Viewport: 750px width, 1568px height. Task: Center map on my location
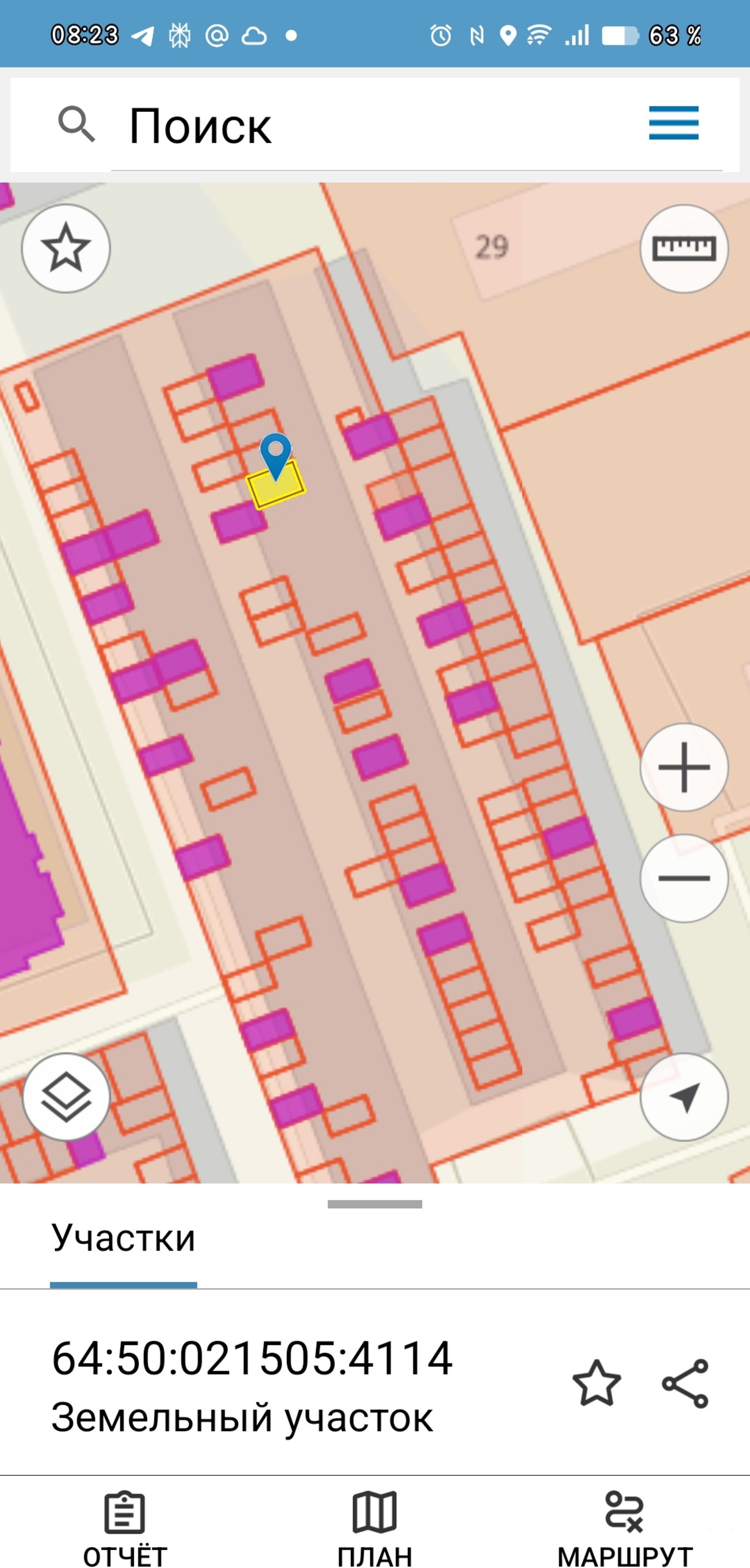click(x=684, y=1097)
